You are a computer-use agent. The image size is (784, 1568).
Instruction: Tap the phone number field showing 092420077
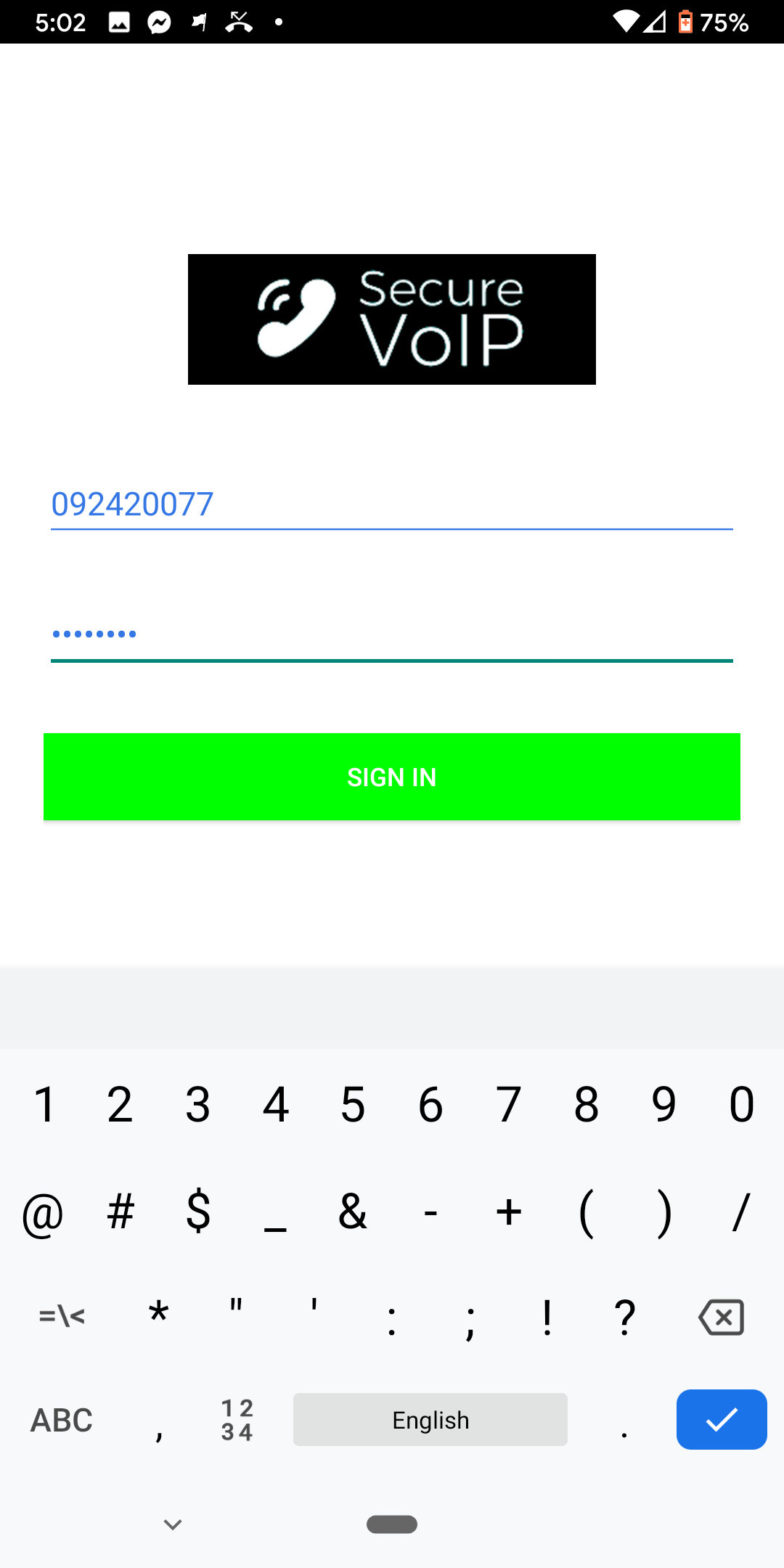coord(392,505)
